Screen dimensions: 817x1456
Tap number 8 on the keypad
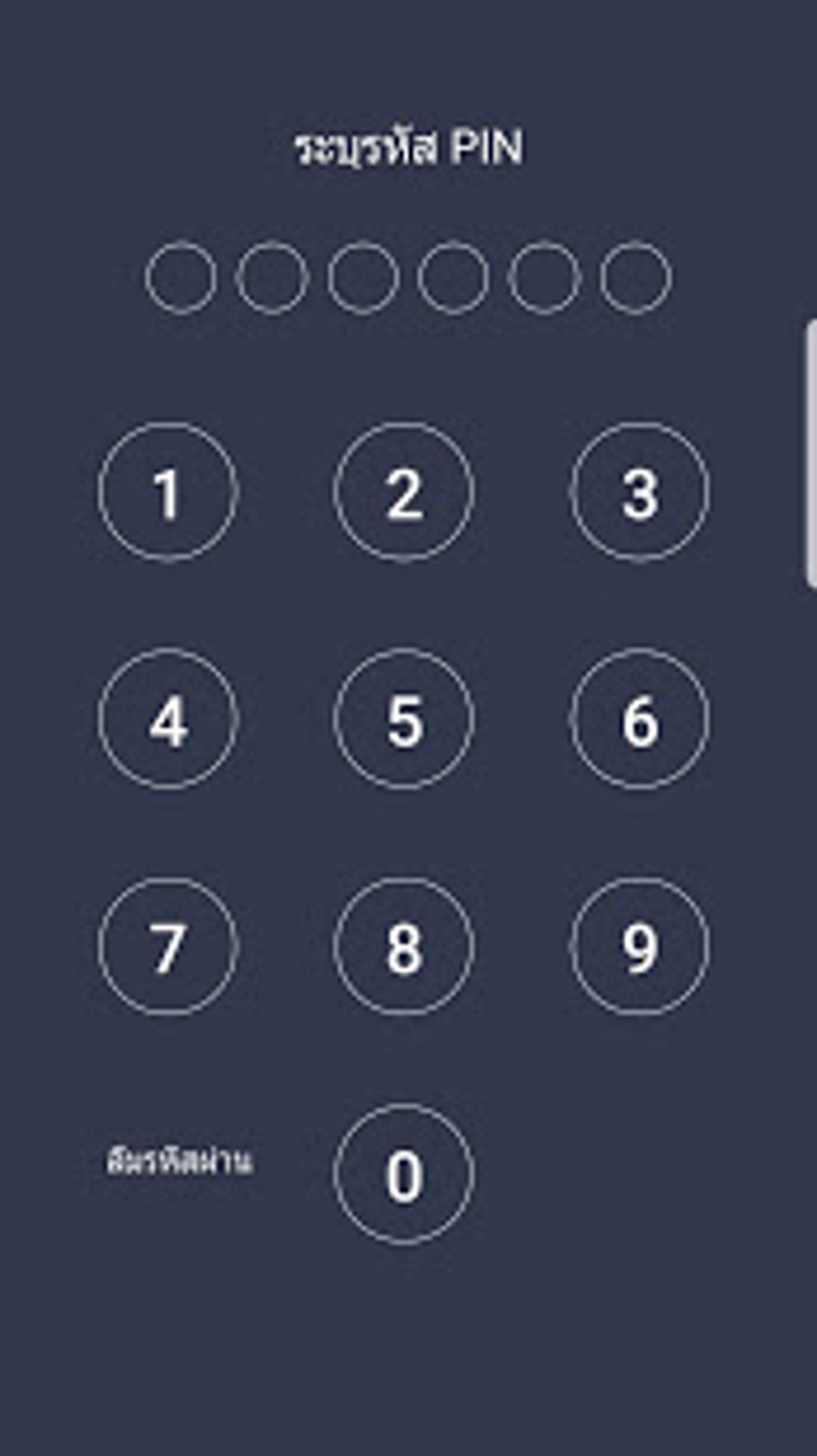tap(404, 946)
